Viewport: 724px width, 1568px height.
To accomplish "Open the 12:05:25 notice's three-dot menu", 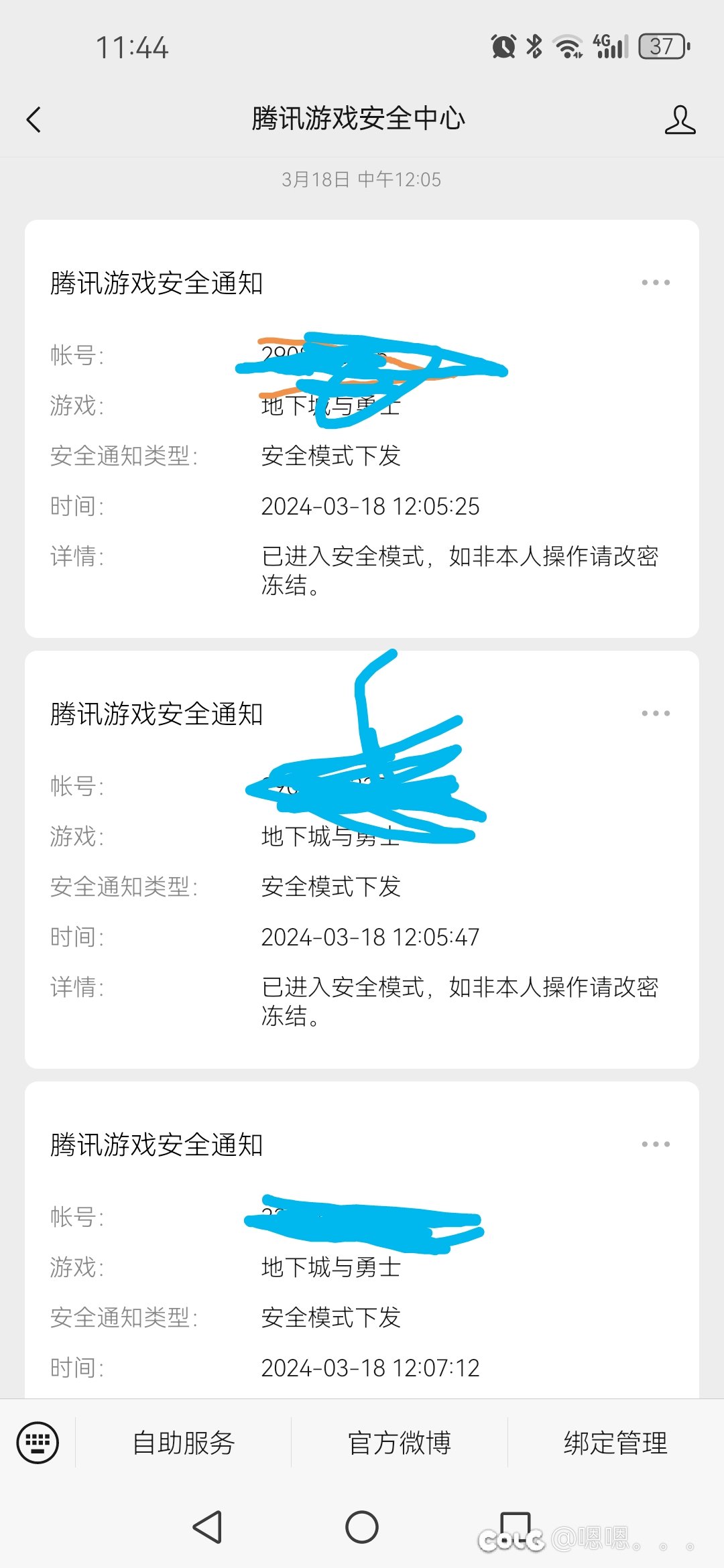I will 656,283.
